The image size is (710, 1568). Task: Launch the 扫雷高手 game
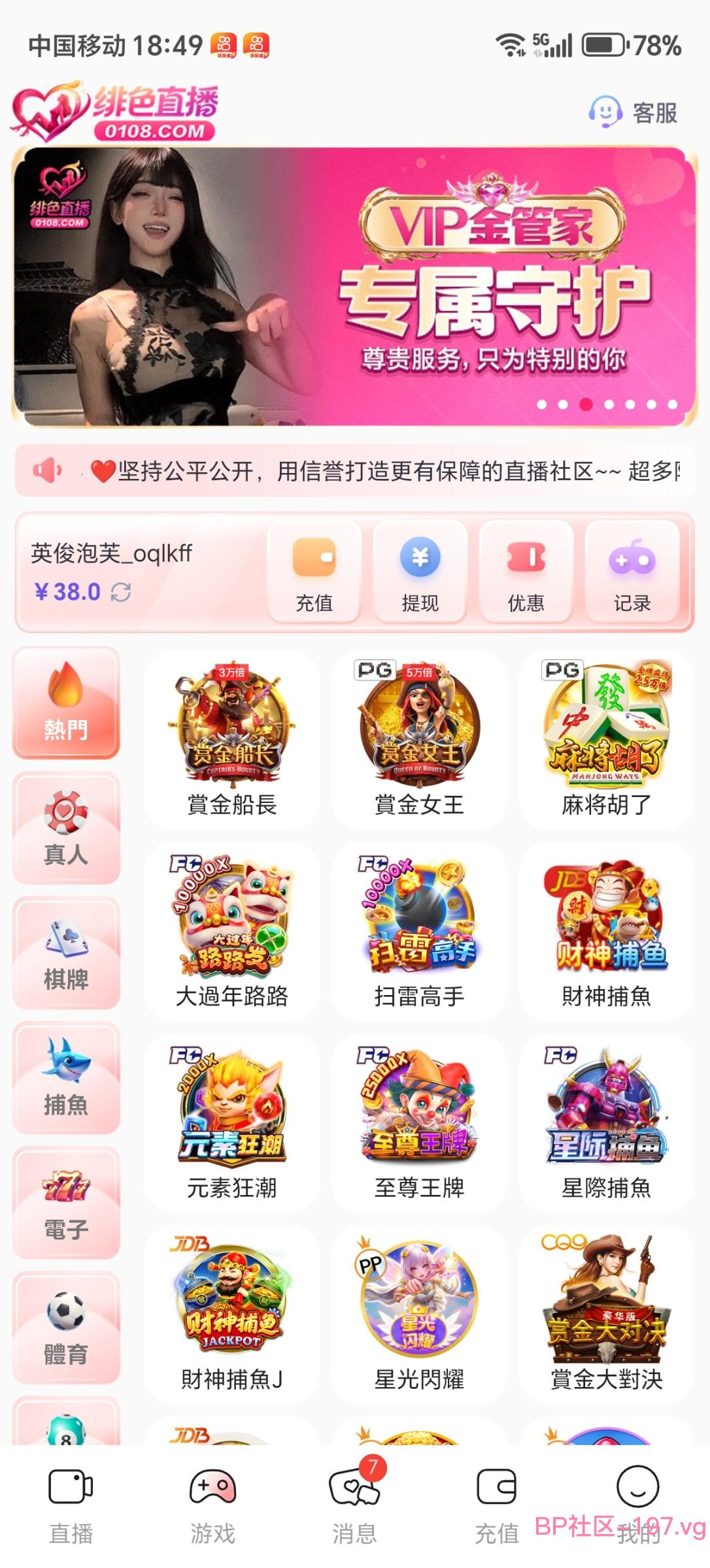pos(419,931)
